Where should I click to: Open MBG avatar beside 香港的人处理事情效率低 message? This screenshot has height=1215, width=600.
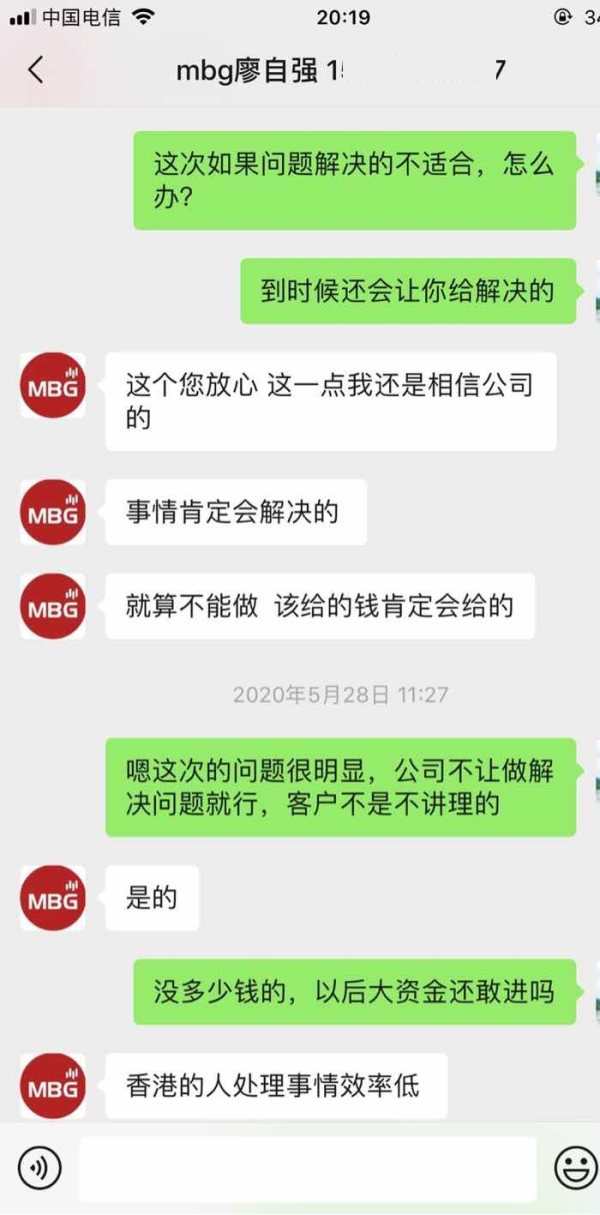(53, 1086)
